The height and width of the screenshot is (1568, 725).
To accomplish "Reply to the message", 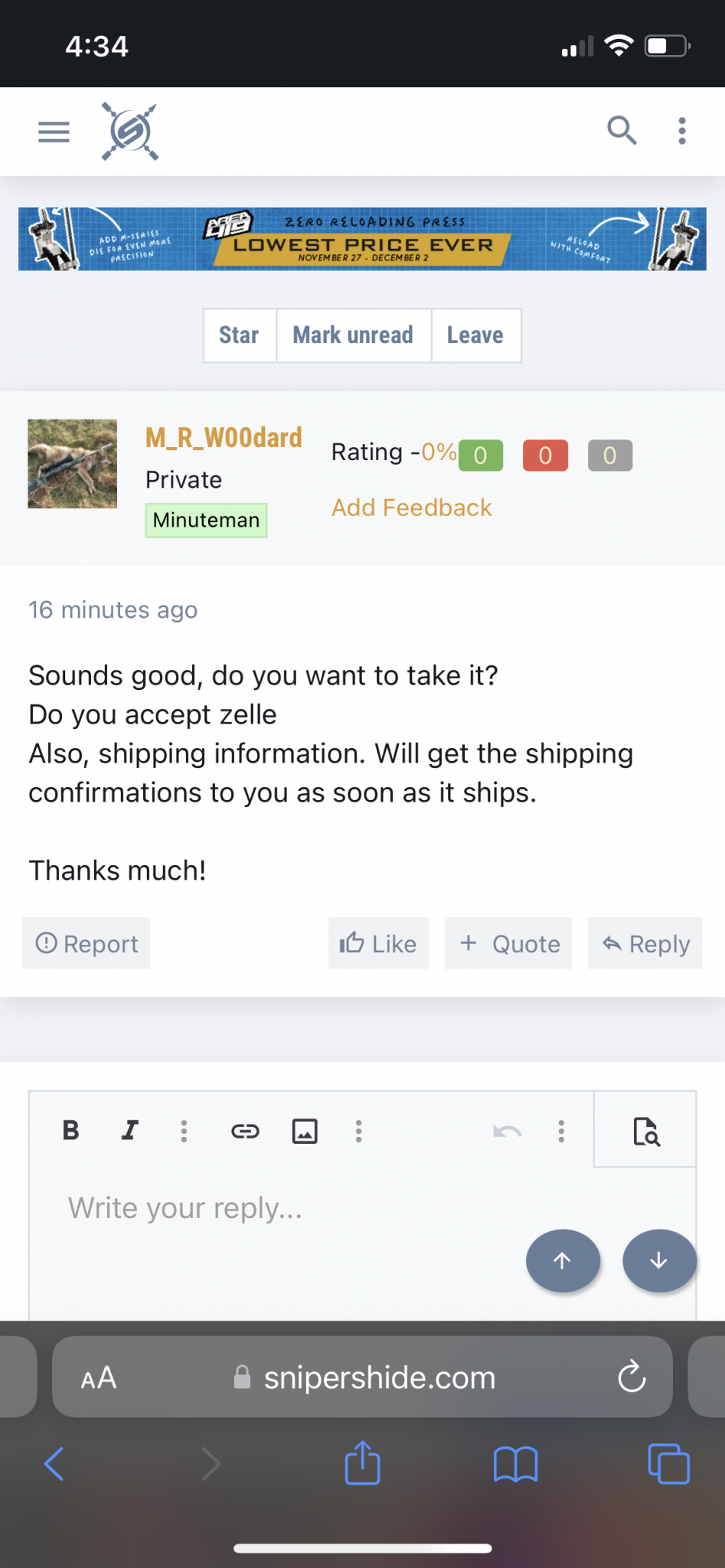I will coord(645,943).
